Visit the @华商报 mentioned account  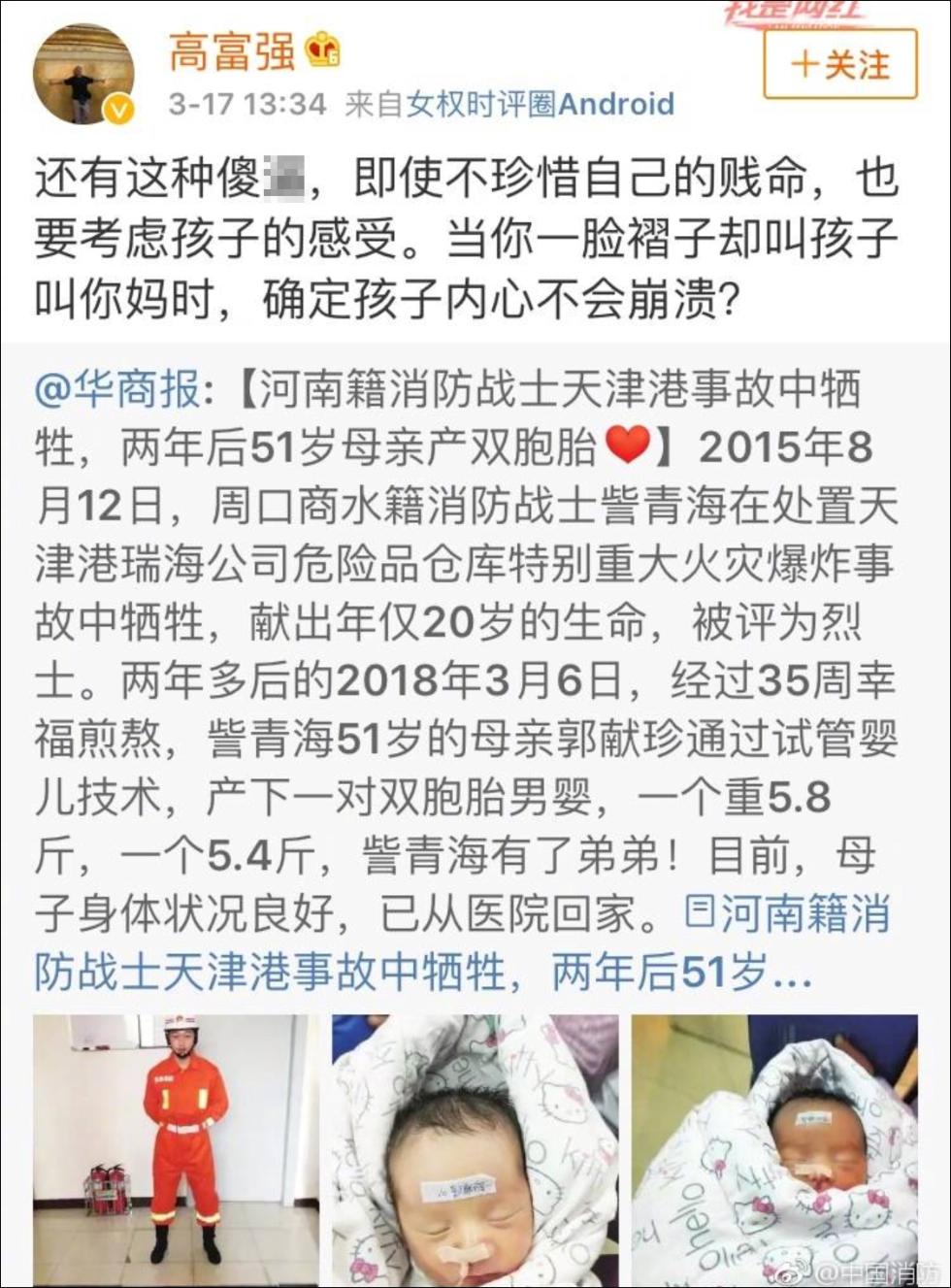click(x=116, y=390)
